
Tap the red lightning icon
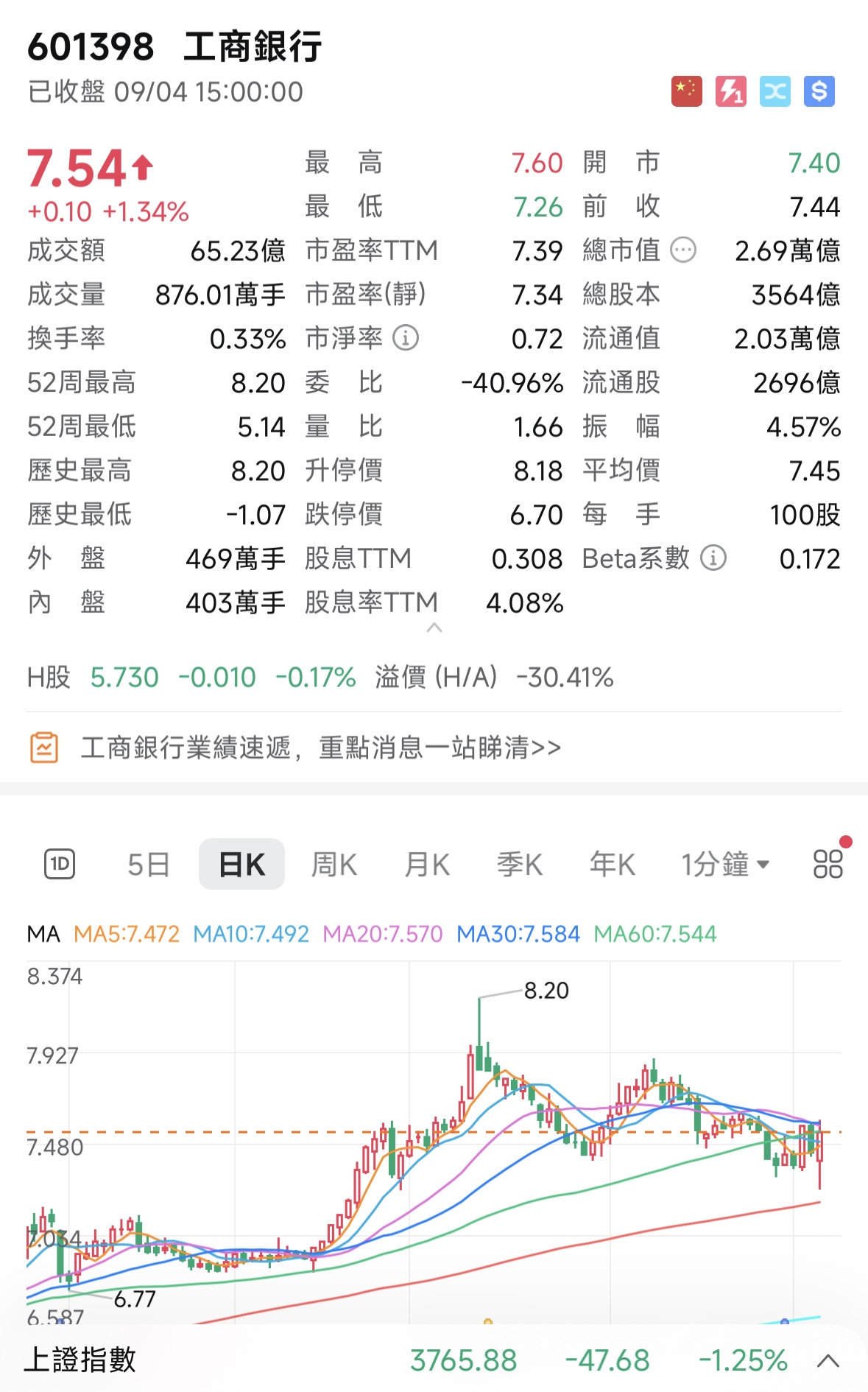point(730,91)
